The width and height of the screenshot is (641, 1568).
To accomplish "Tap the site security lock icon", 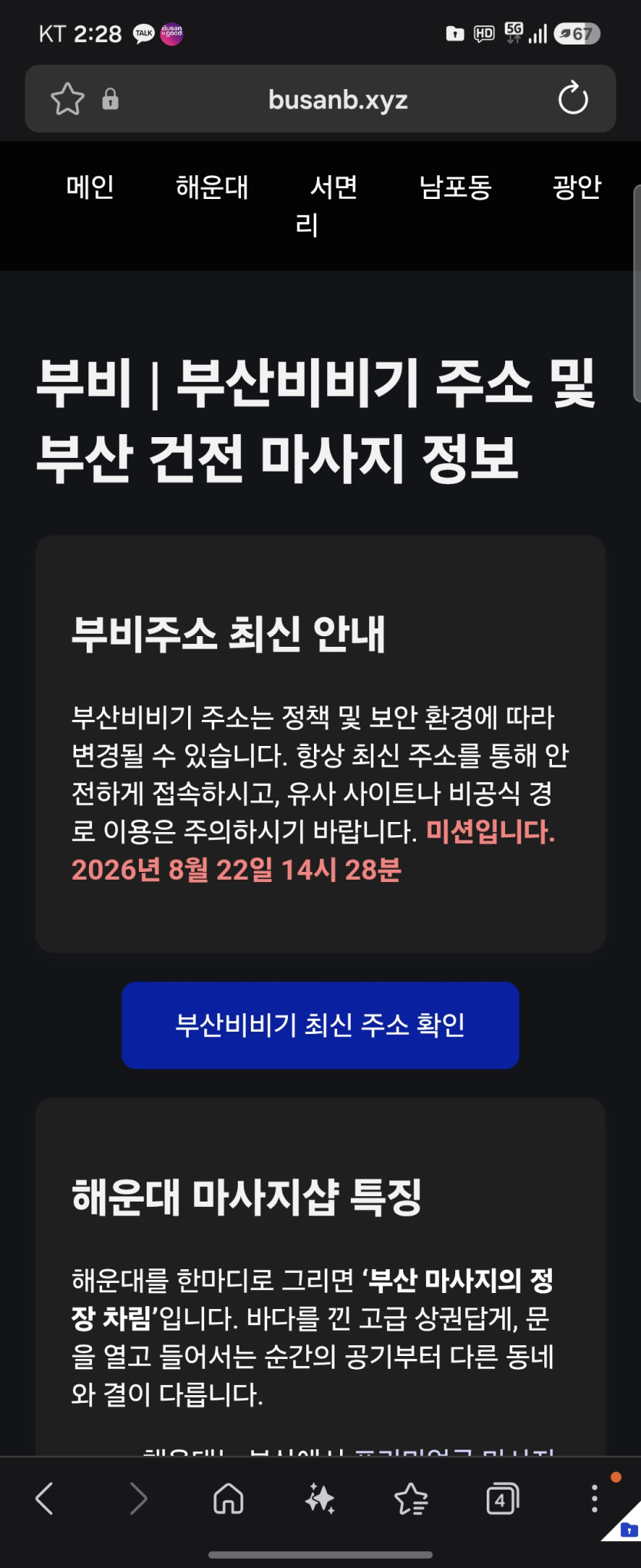I will (x=111, y=99).
